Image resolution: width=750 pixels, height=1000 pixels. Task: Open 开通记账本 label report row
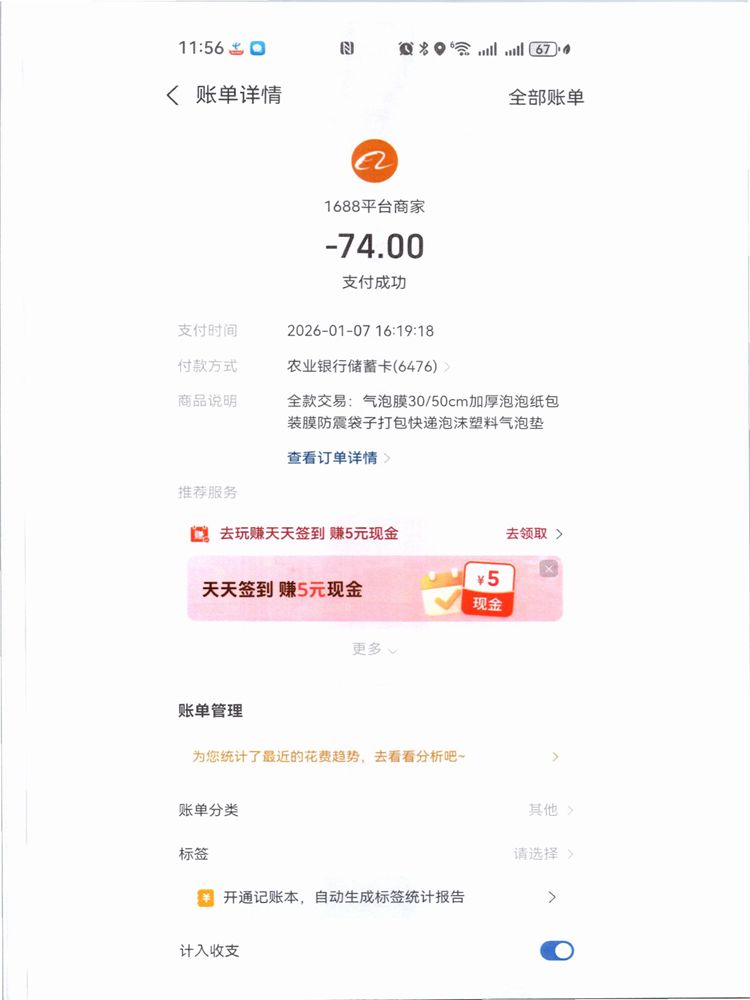point(375,898)
